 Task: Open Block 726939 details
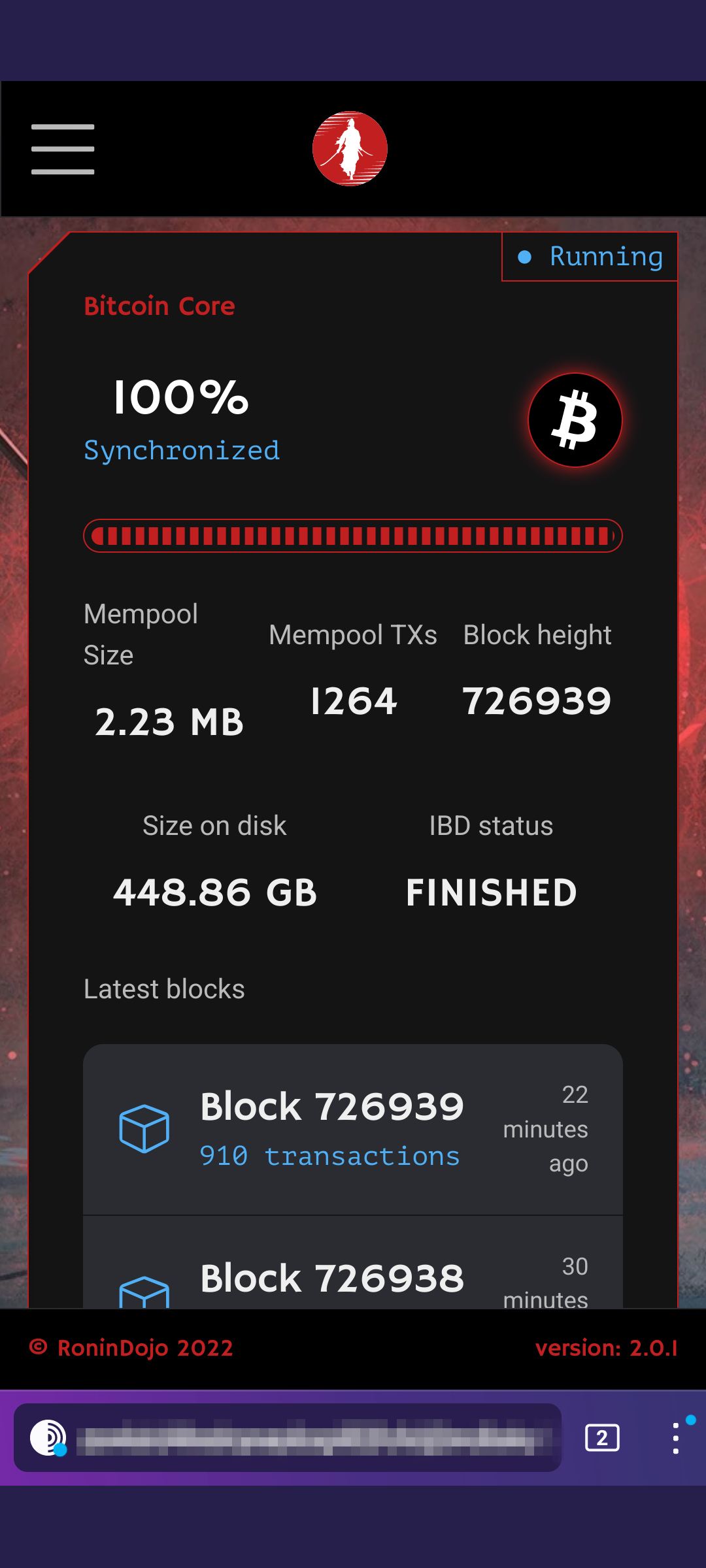tap(353, 1130)
